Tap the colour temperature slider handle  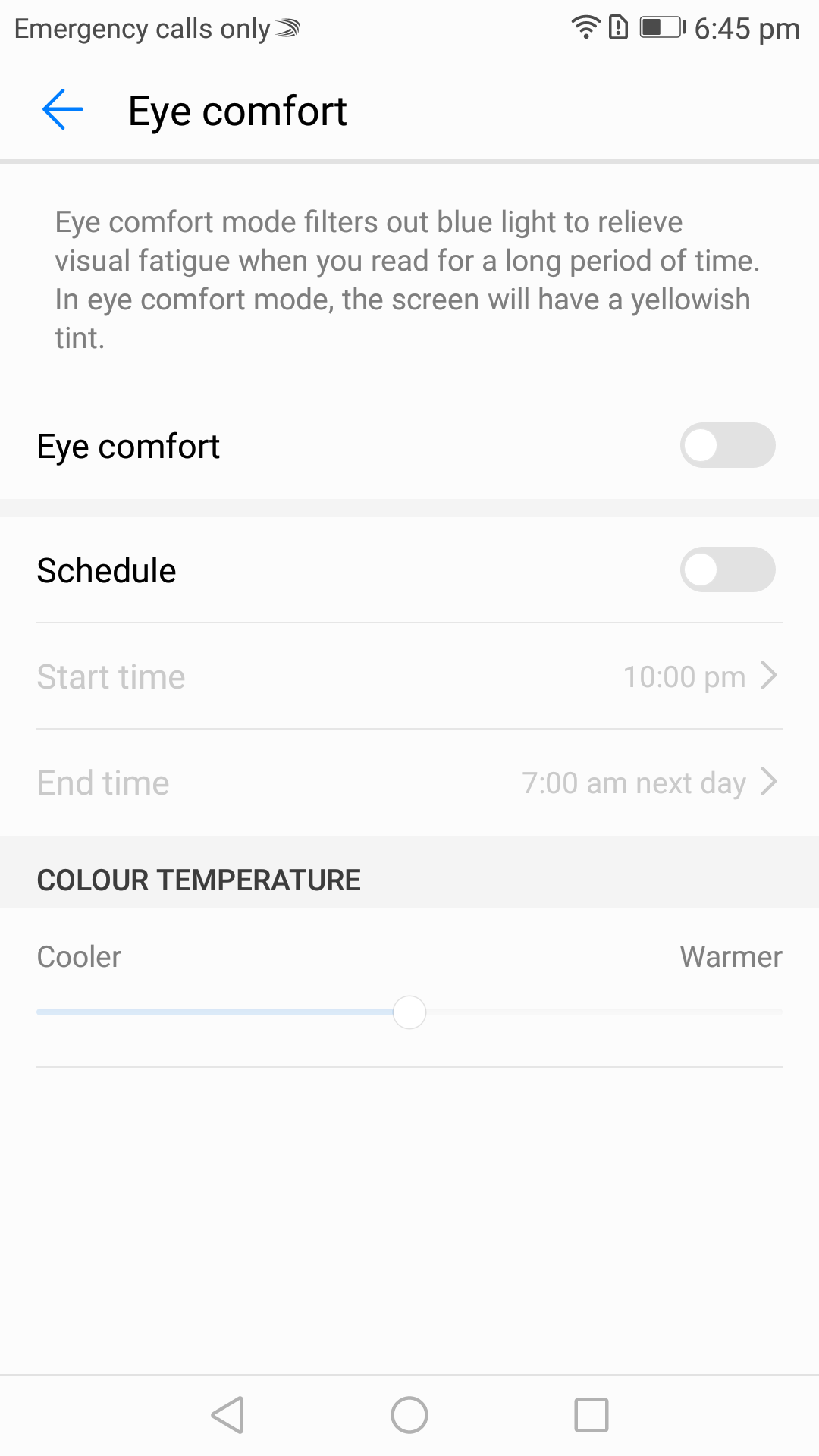click(409, 1012)
